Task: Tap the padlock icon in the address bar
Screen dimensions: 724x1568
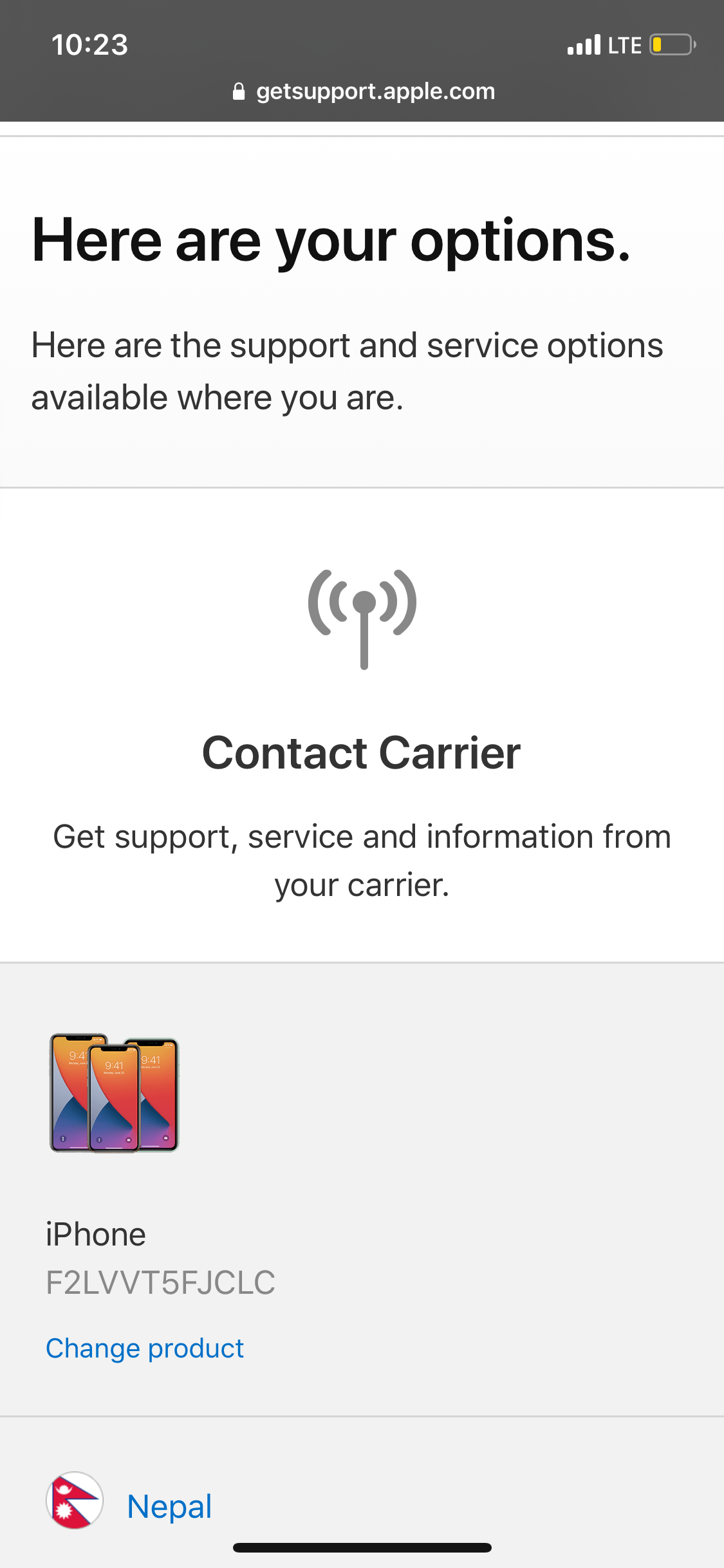Action: [x=239, y=90]
